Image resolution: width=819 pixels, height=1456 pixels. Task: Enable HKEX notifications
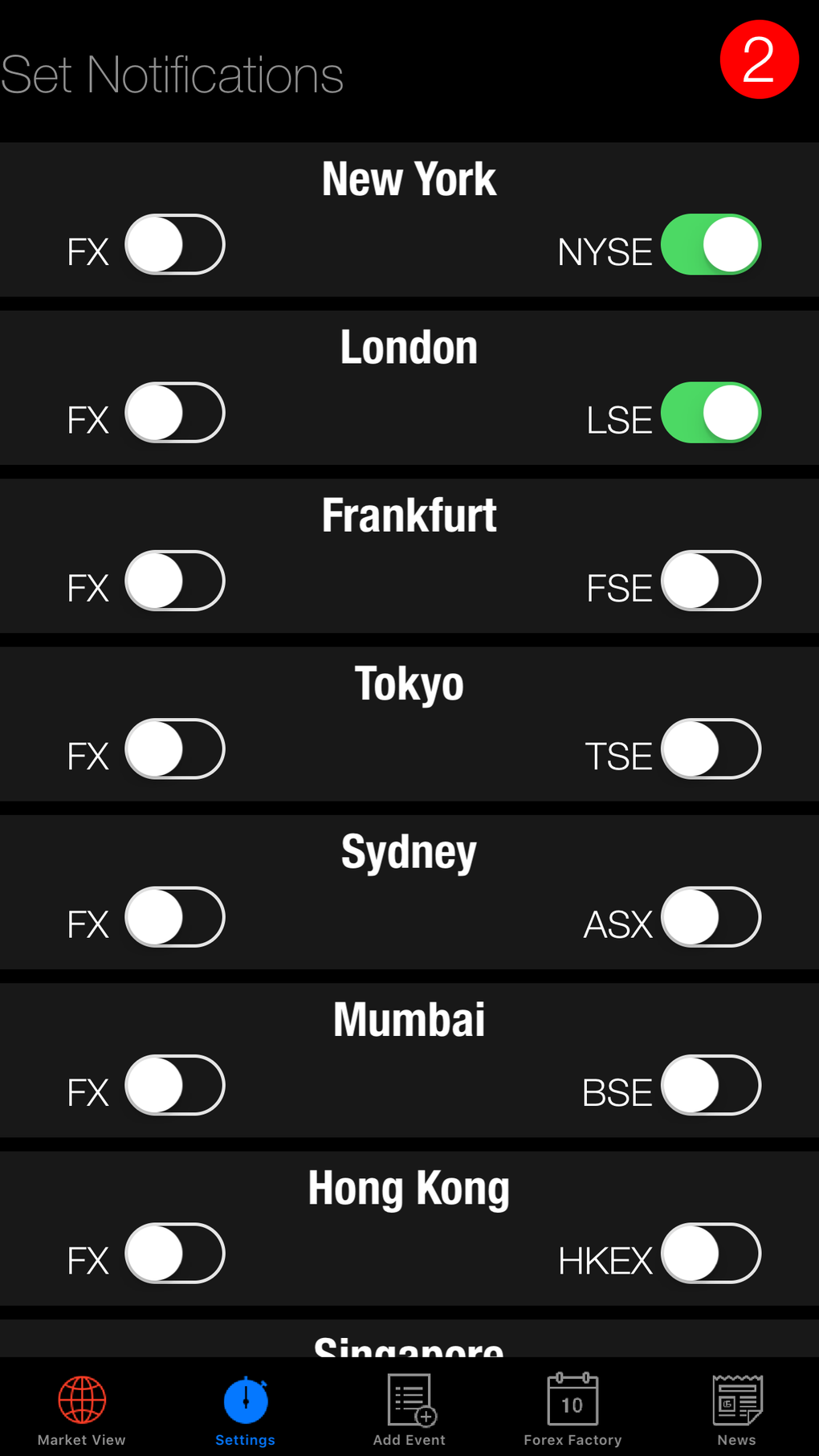click(x=711, y=1254)
